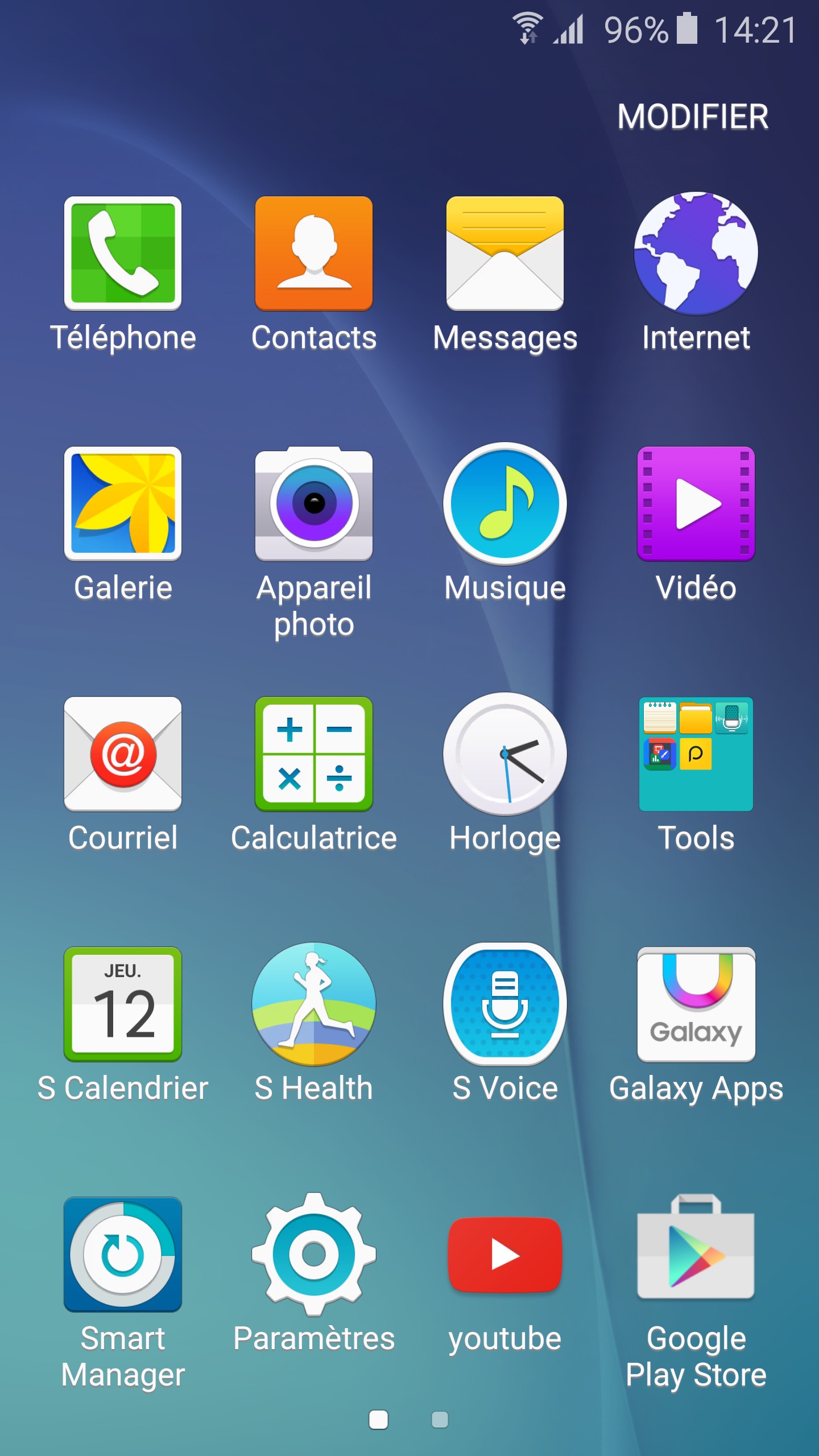
Task: Start Appareil photo camera app
Action: coord(314,504)
